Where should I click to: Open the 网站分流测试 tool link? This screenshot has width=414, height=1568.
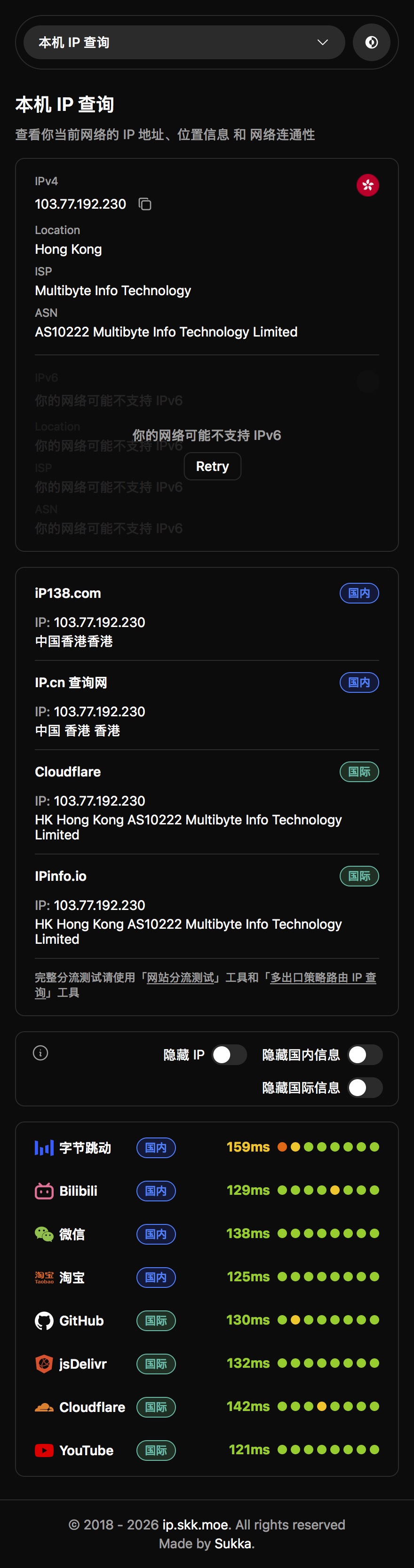pos(180,978)
